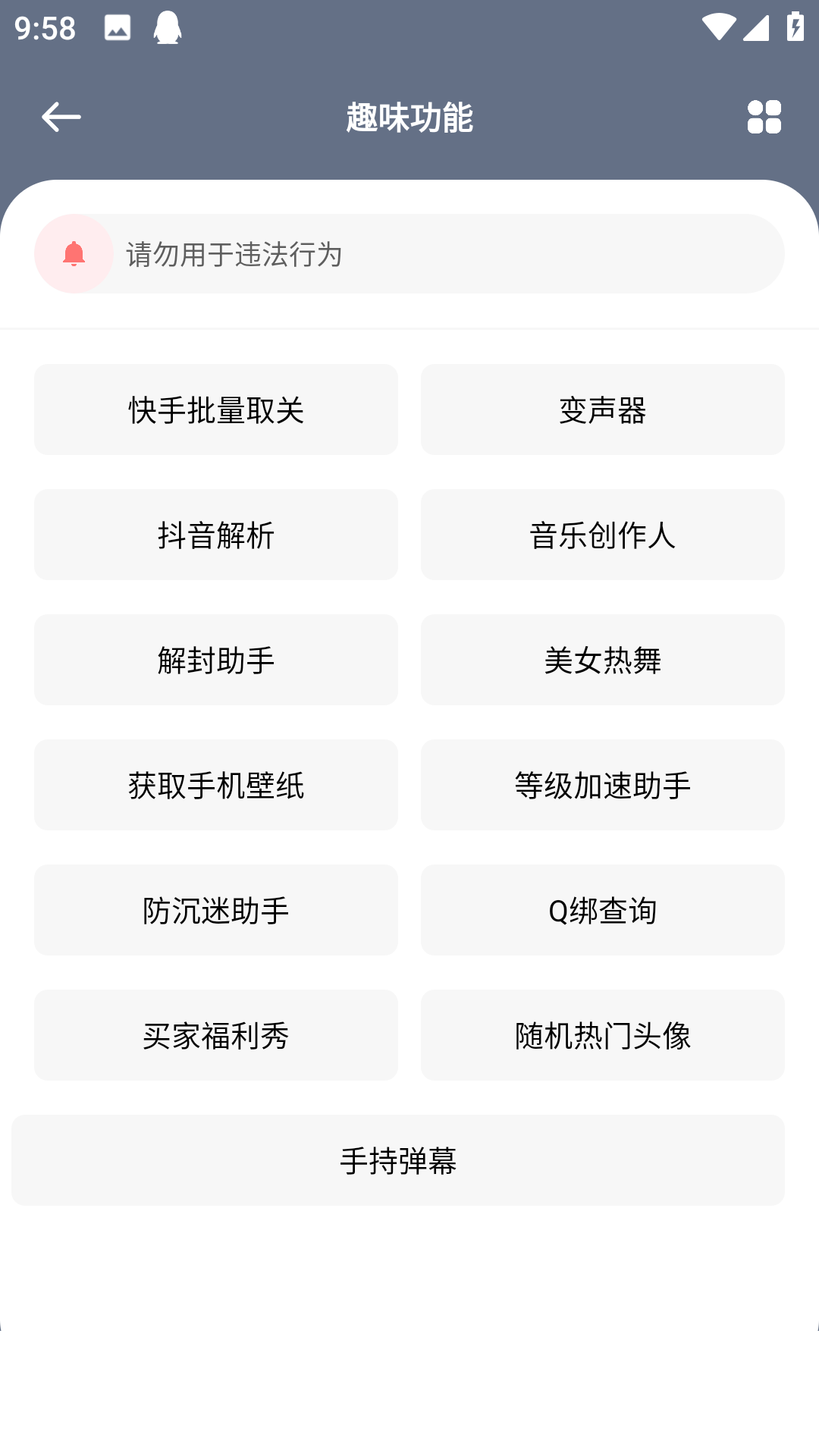Click the red bell notification icon
The image size is (819, 1456).
click(x=73, y=253)
